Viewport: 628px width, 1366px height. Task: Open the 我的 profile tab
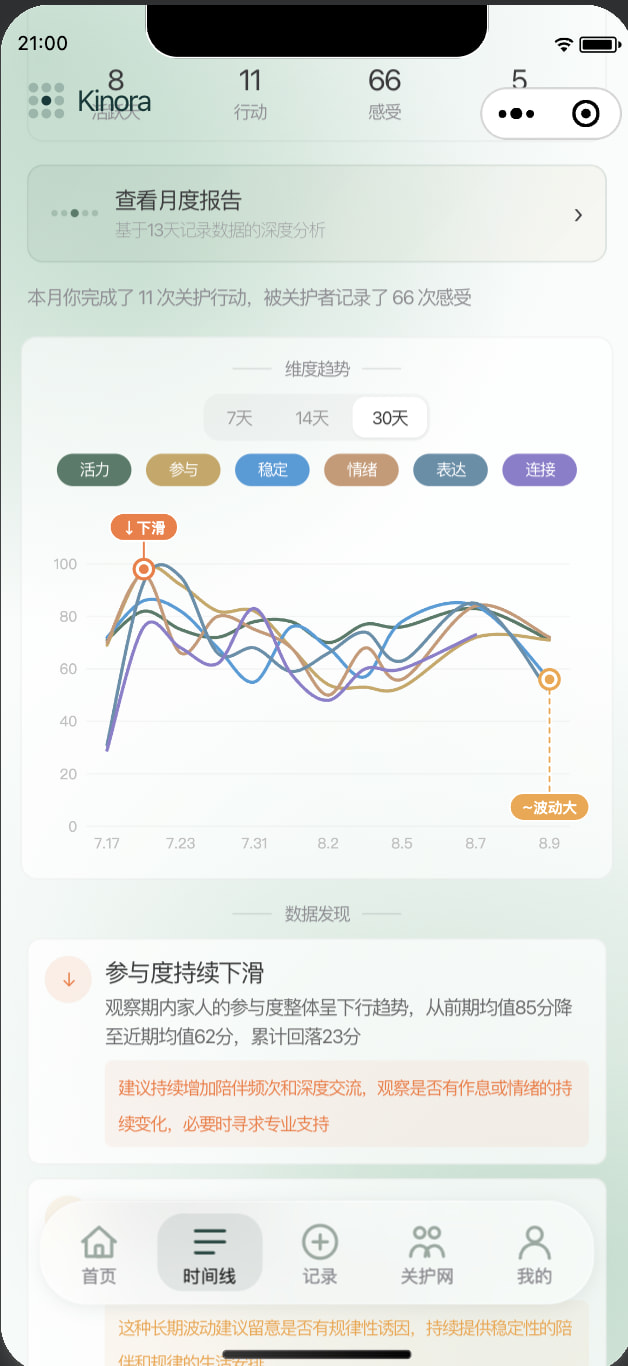point(535,1256)
